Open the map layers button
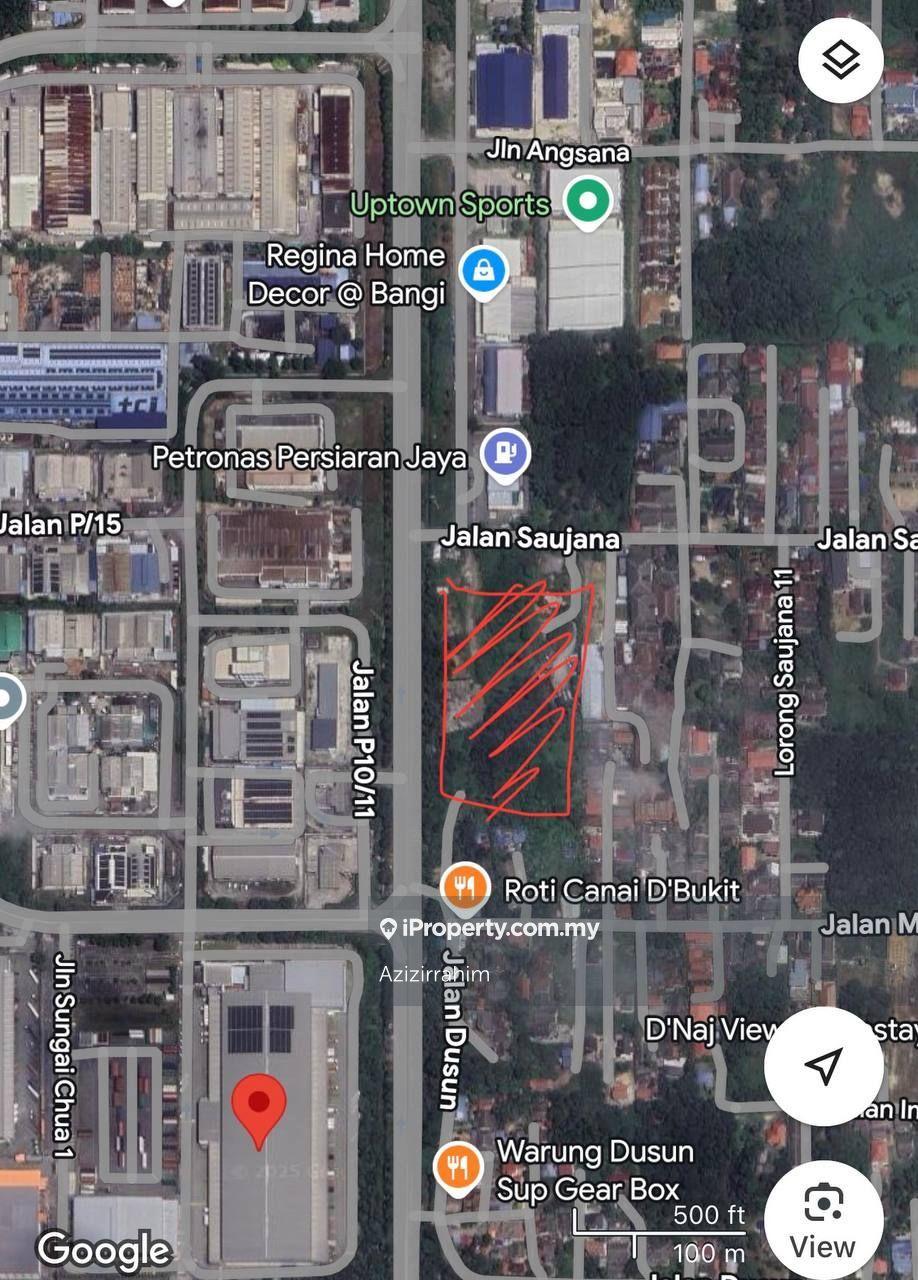The height and width of the screenshot is (1280, 918). (841, 61)
